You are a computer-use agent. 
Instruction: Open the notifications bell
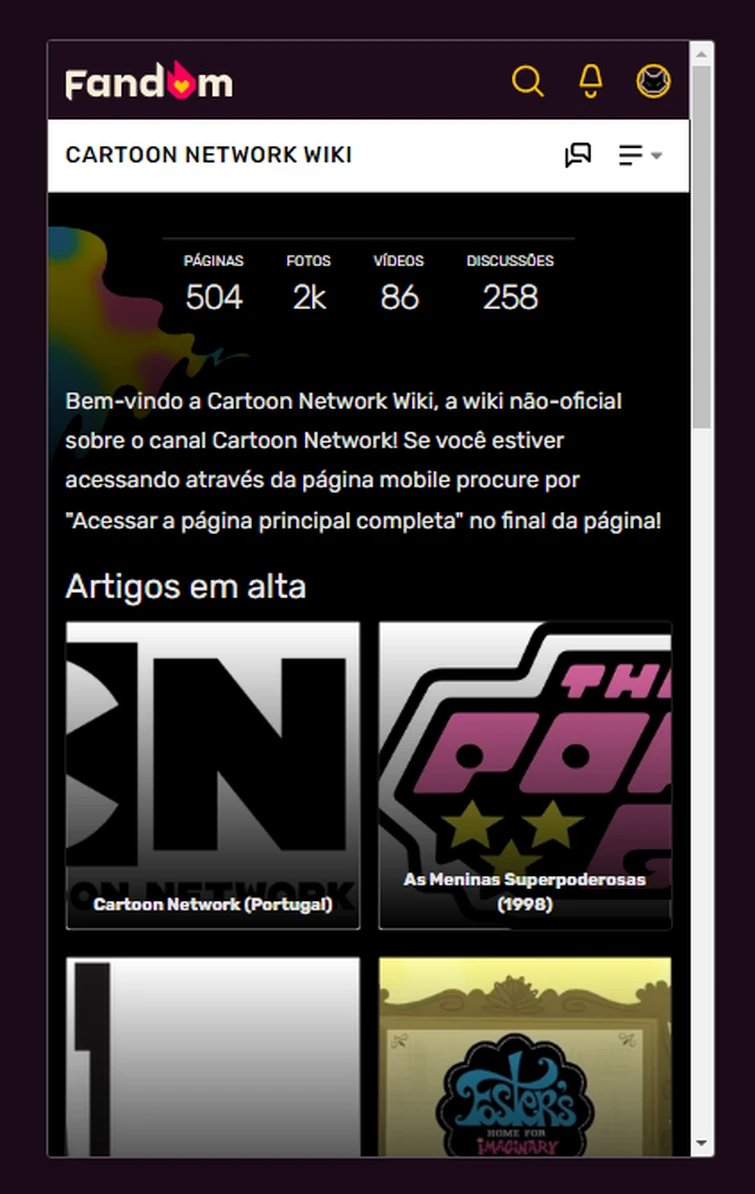point(591,81)
